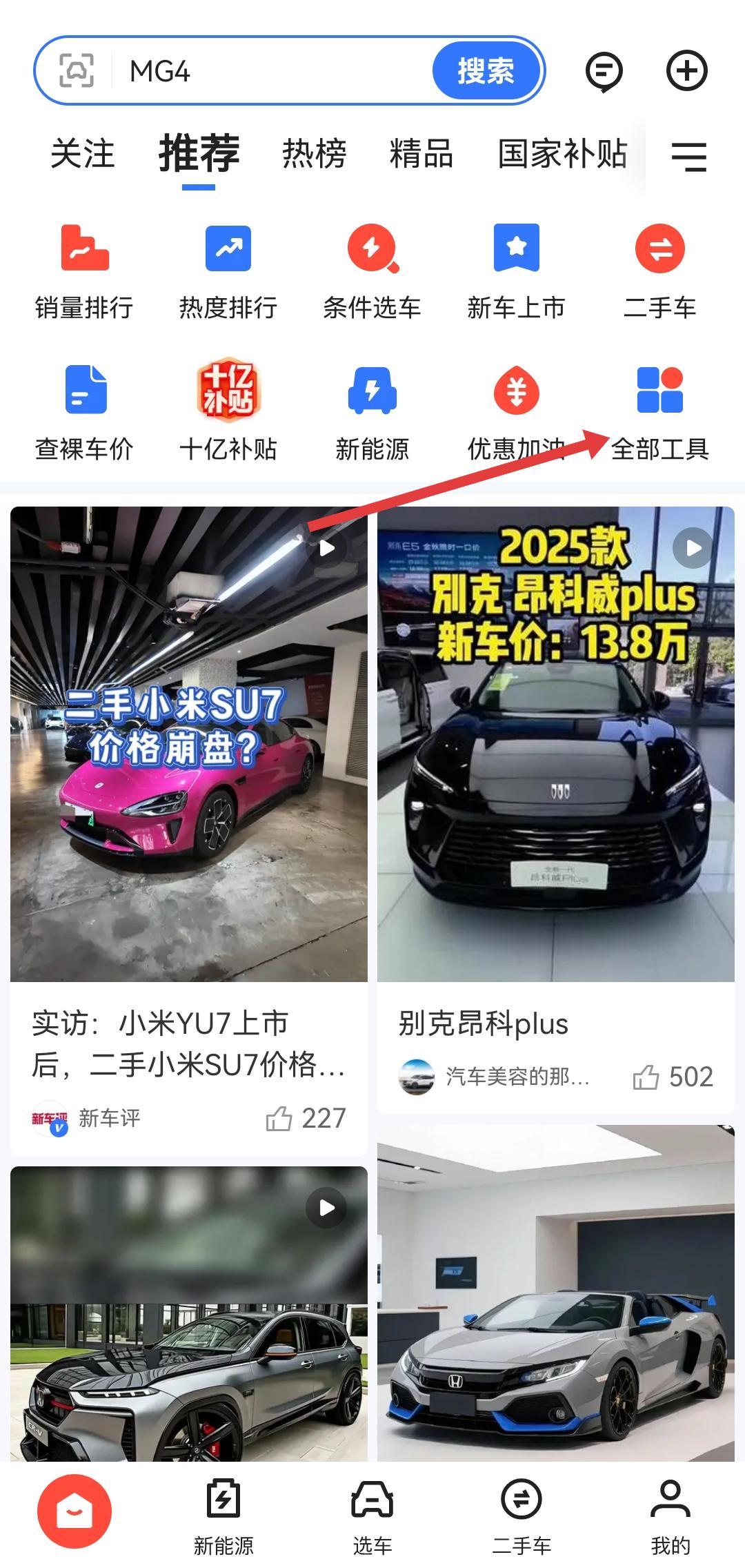Open the 别克昂科威plus video card

[x=556, y=744]
